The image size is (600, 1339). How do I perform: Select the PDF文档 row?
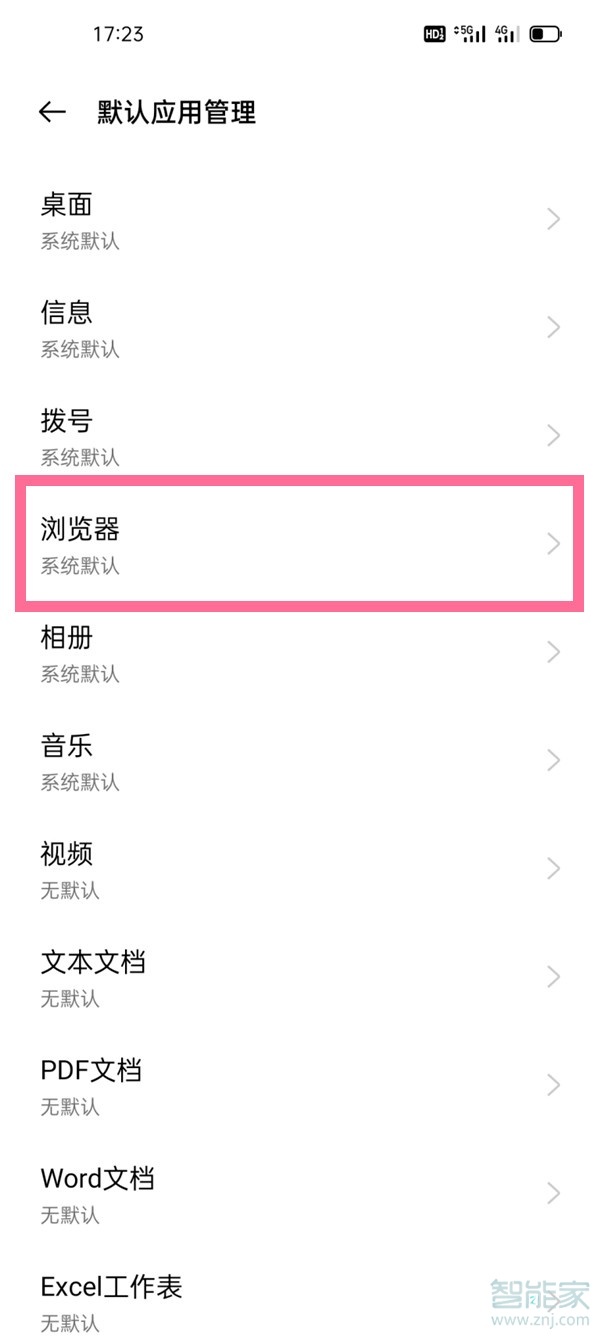[300, 1084]
